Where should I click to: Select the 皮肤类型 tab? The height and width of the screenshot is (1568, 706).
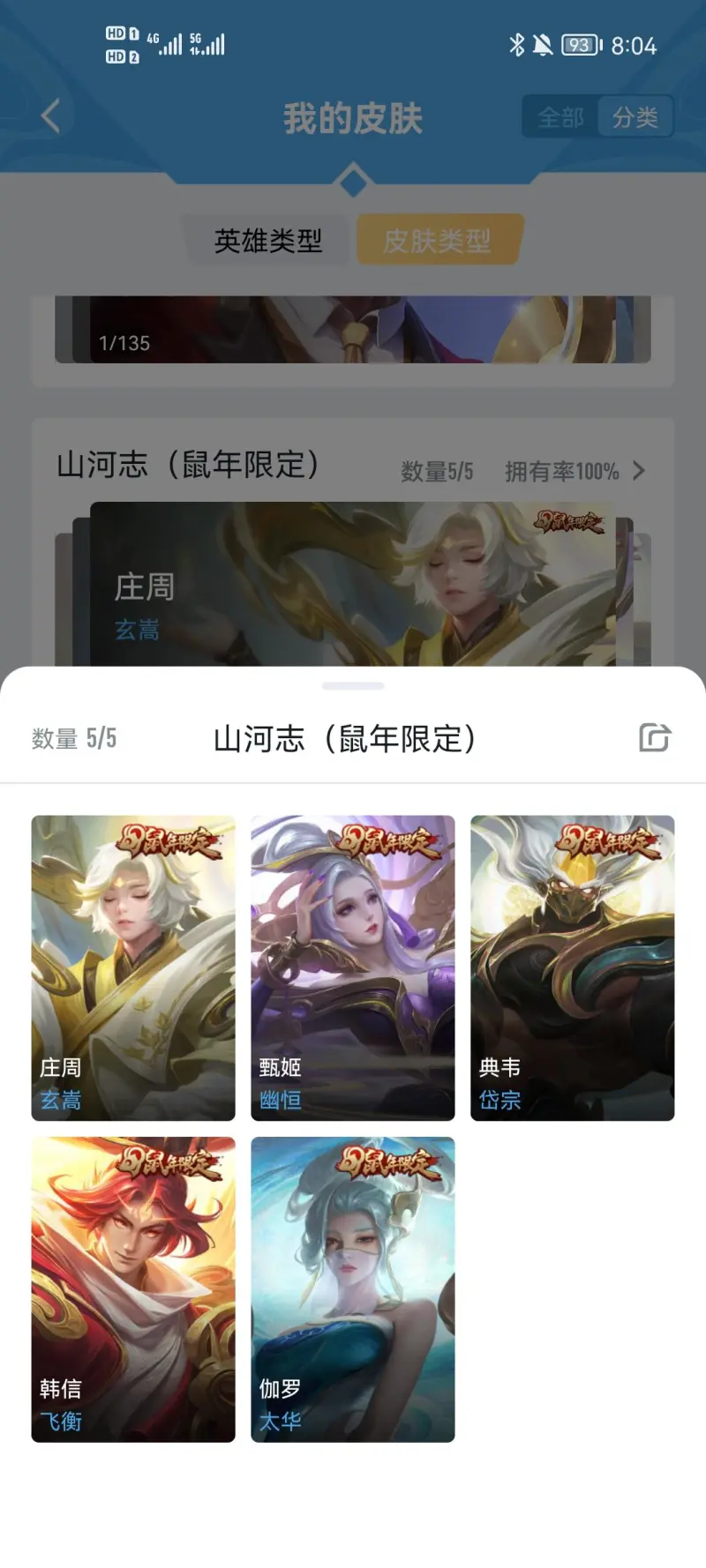(x=438, y=240)
